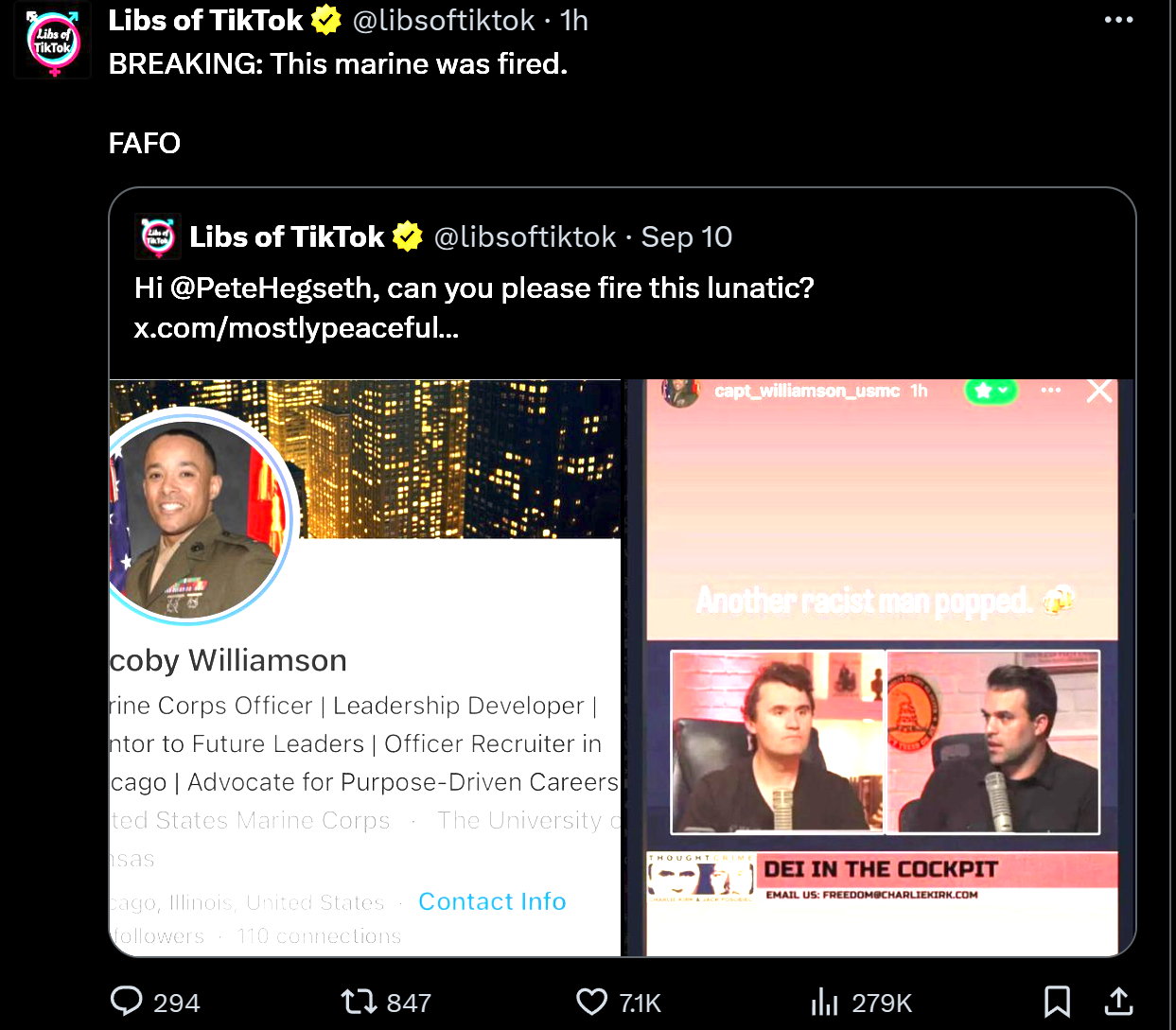Repost the post with 847 reposts
Image resolution: width=1176 pixels, height=1030 pixels.
pyautogui.click(x=360, y=1002)
